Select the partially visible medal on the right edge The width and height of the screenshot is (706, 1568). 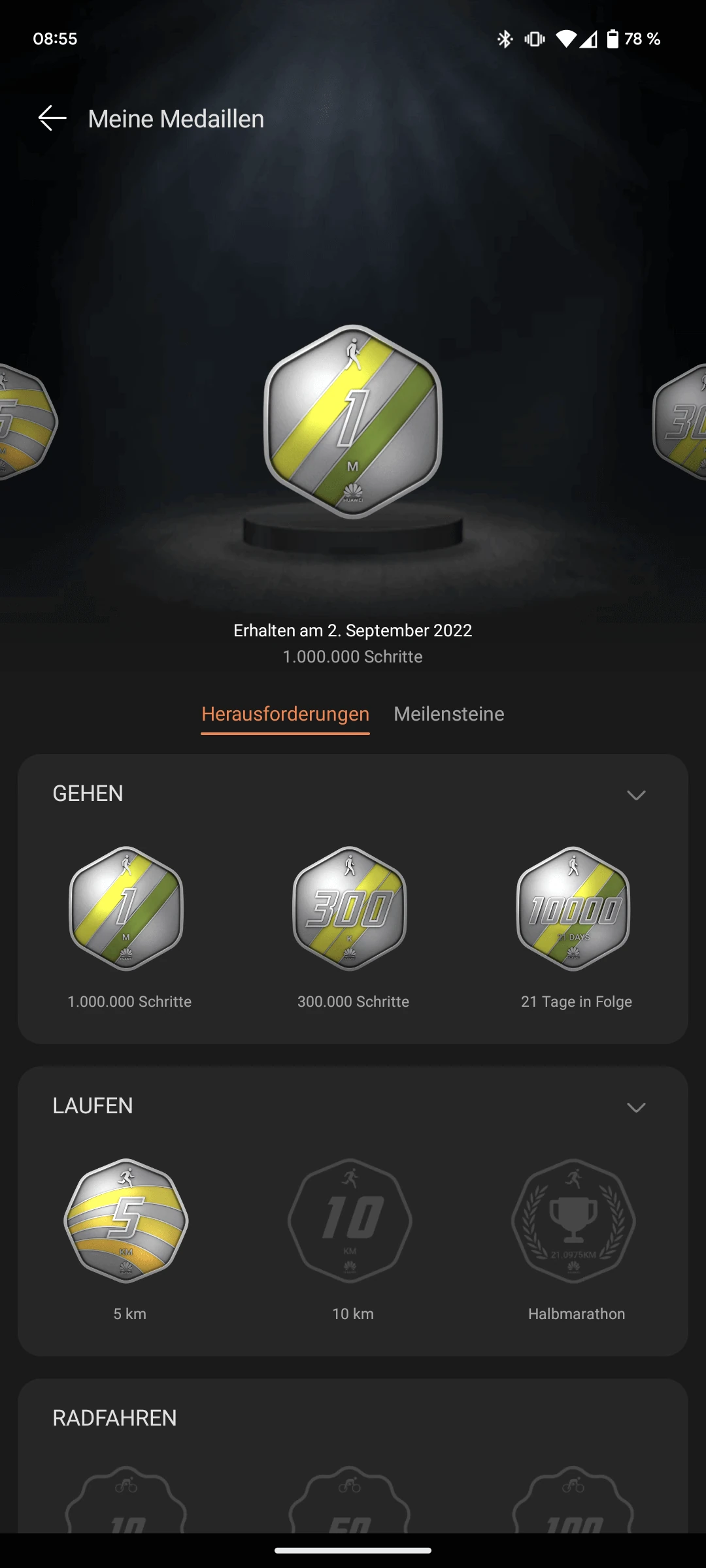680,422
